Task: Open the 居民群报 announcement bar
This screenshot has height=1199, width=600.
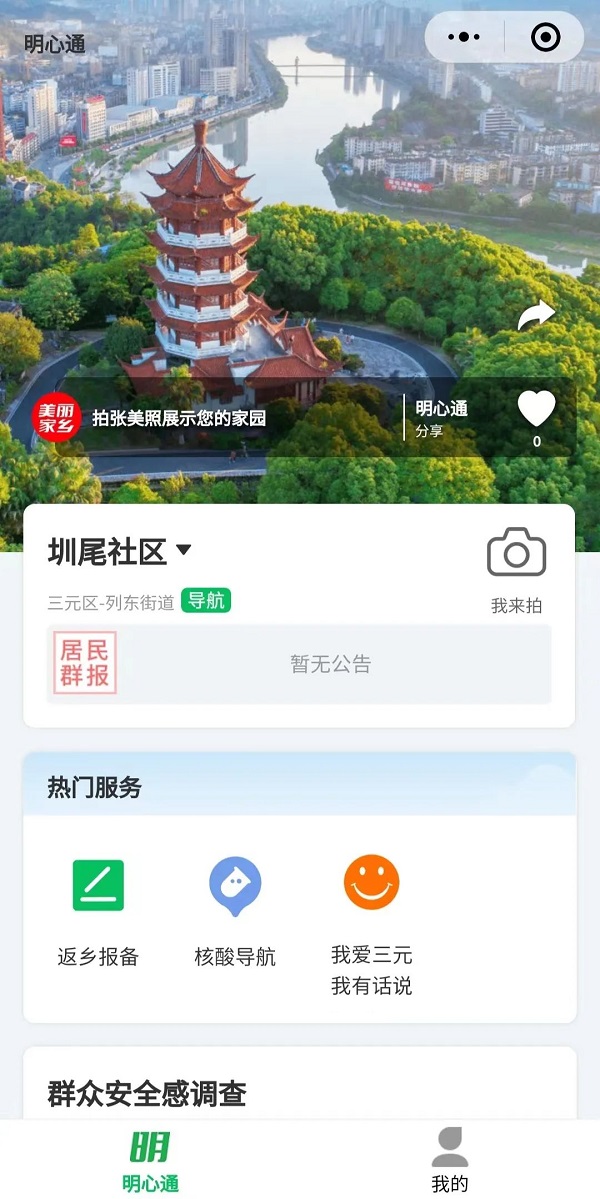Action: 299,664
